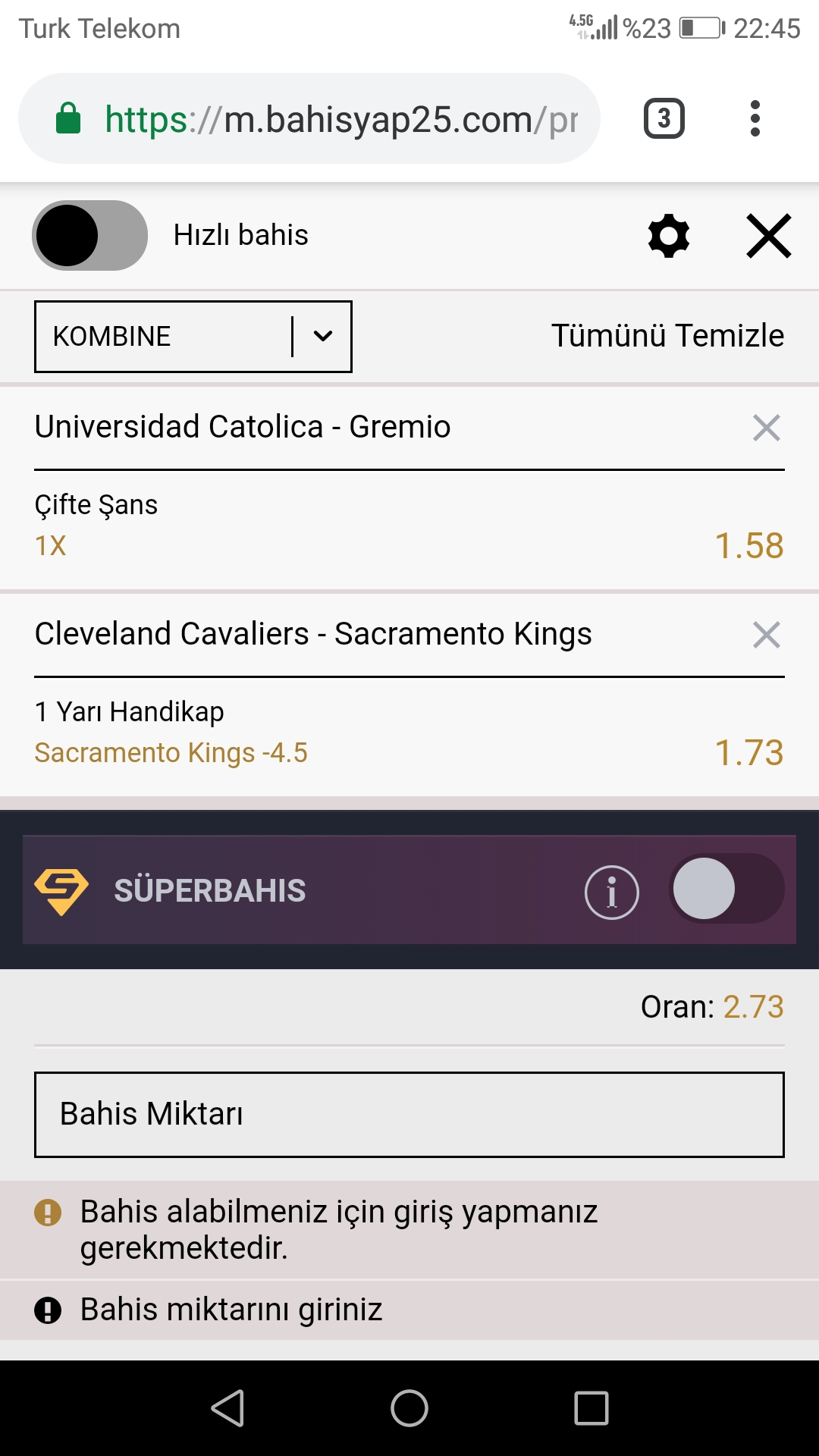This screenshot has width=819, height=1456.
Task: Go back with system navigation
Action: pyautogui.click(x=227, y=1408)
